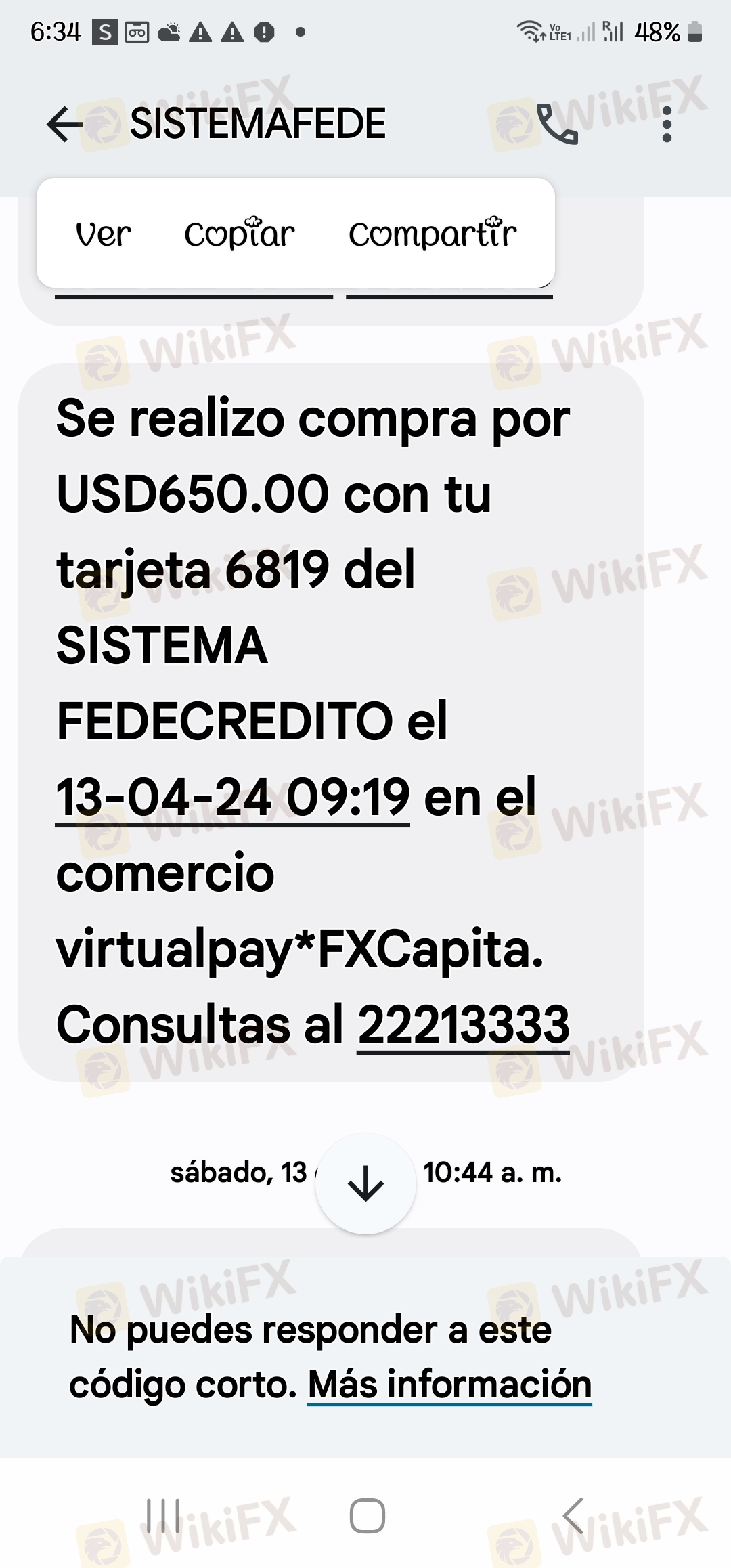The image size is (731, 1568).
Task: Call SISTEMAFEDE with the phone icon
Action: tap(557, 125)
